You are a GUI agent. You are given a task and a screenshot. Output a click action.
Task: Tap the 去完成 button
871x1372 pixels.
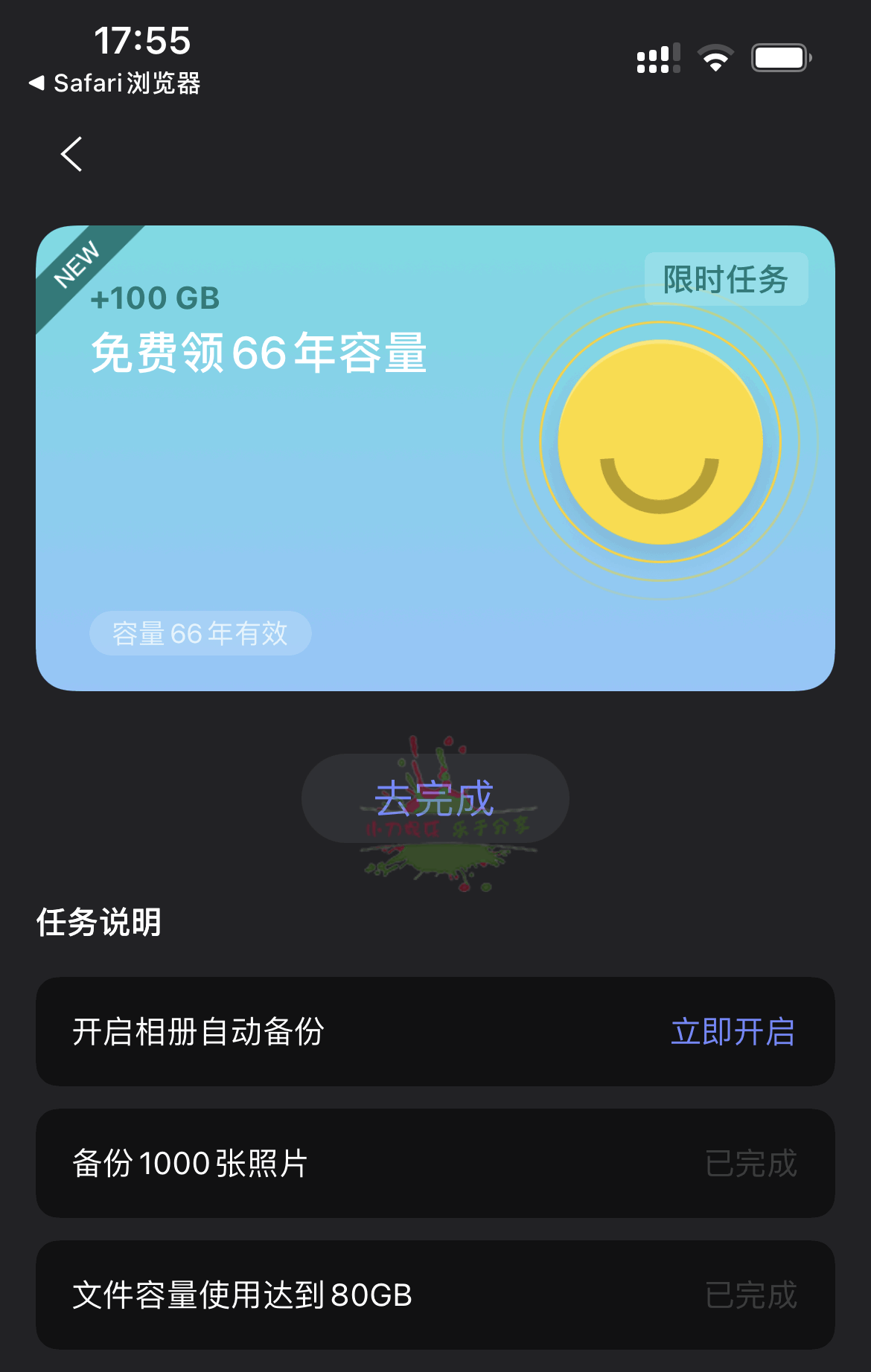(435, 798)
